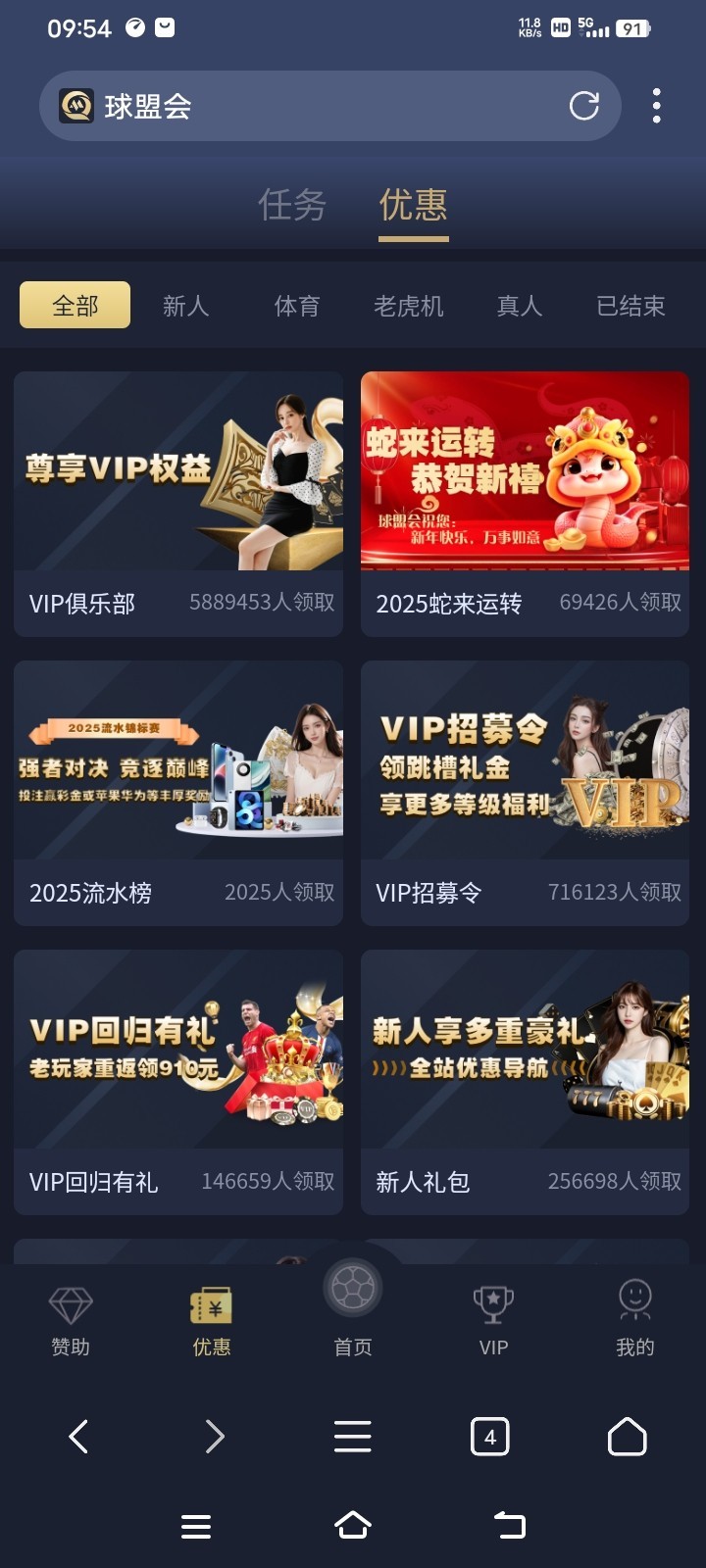Select the 体育 filter chip
Image resolution: width=706 pixels, height=1568 pixels.
point(297,306)
